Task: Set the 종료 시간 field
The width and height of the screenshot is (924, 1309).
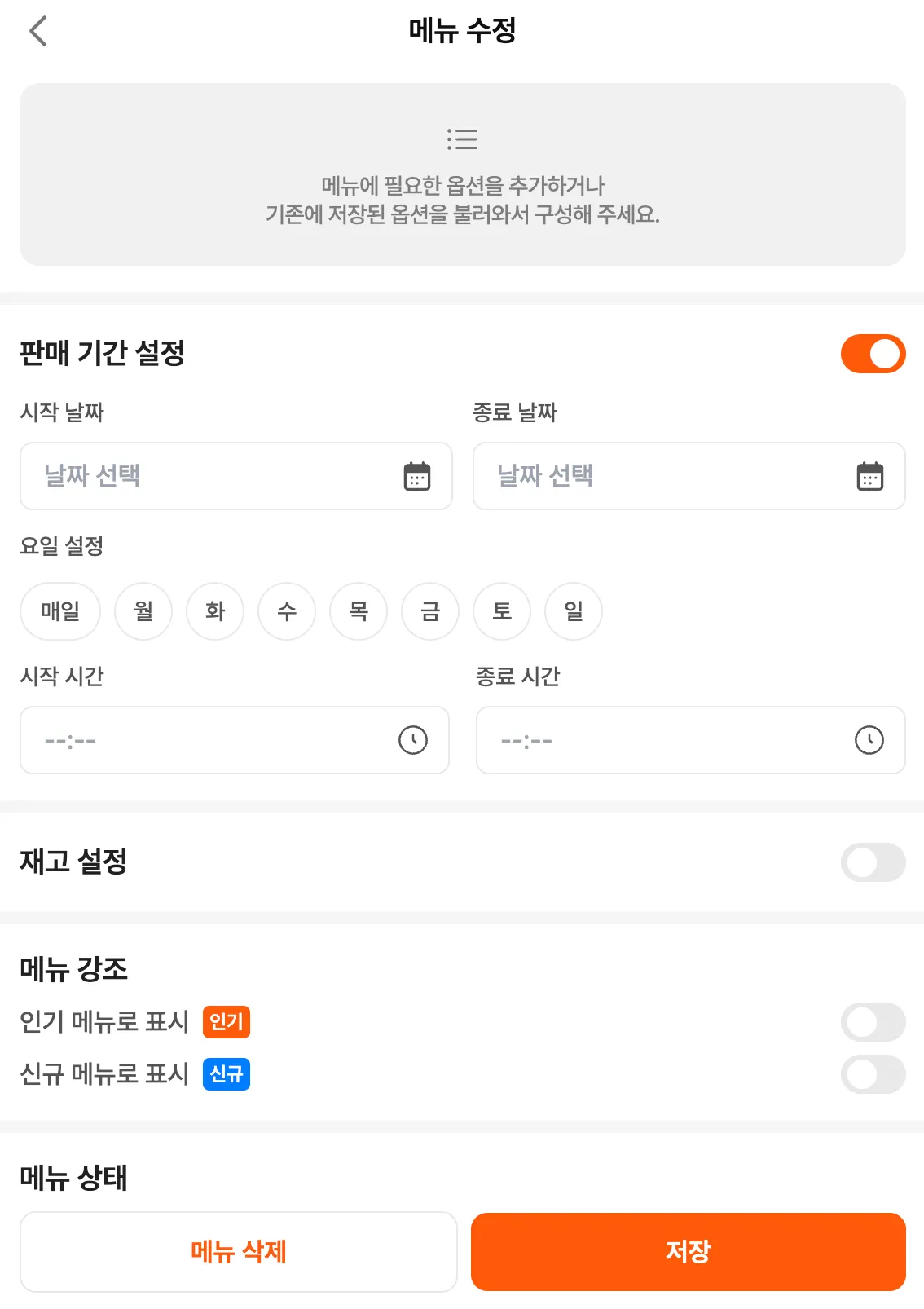Action: (690, 740)
